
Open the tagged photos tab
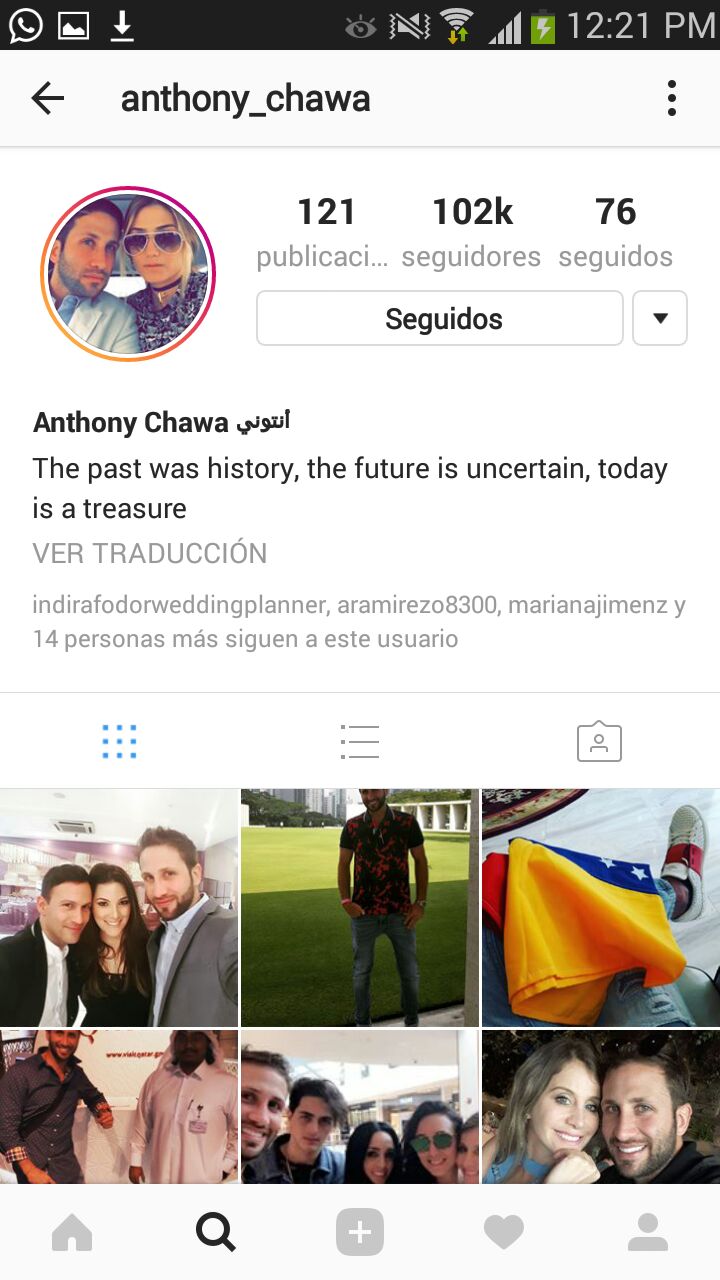[599, 742]
